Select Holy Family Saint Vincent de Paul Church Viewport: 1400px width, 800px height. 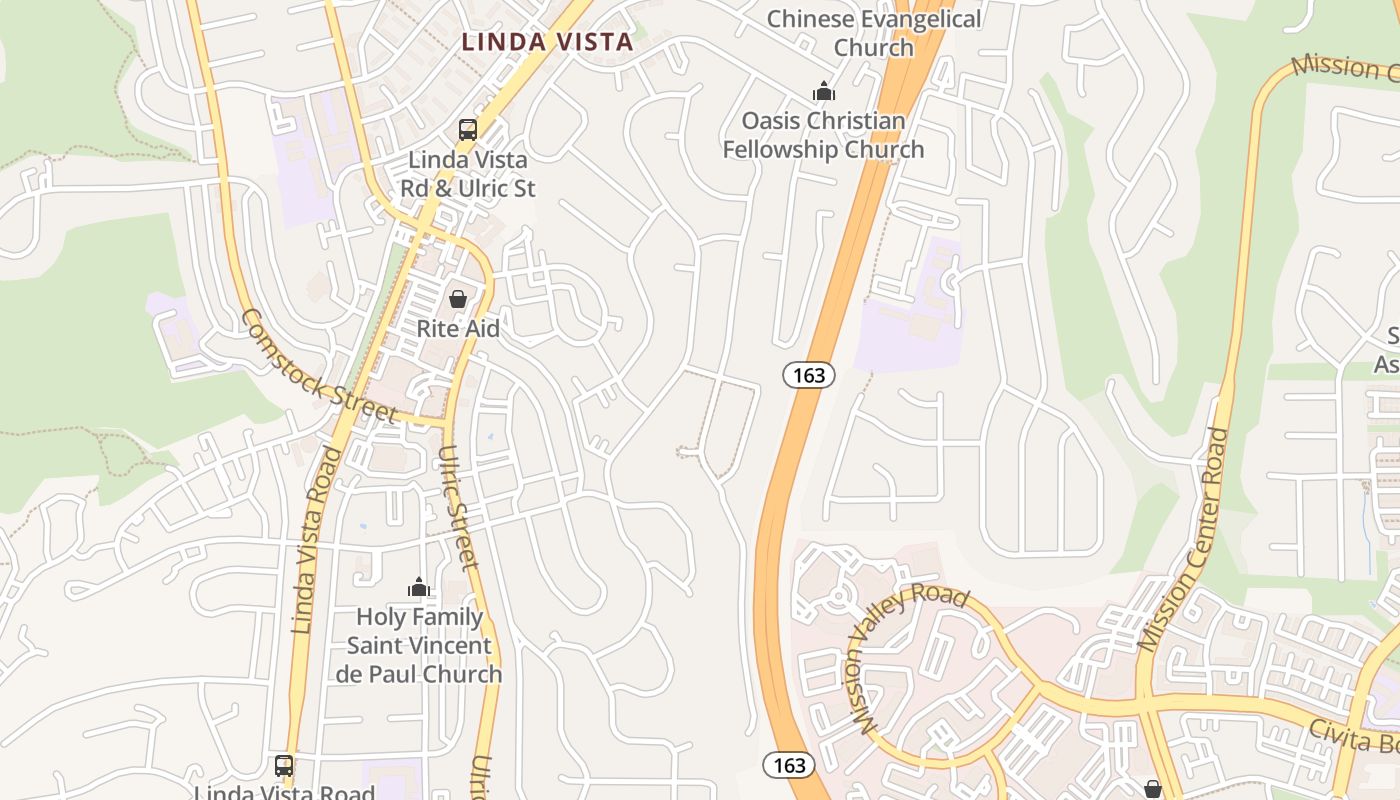pos(419,587)
